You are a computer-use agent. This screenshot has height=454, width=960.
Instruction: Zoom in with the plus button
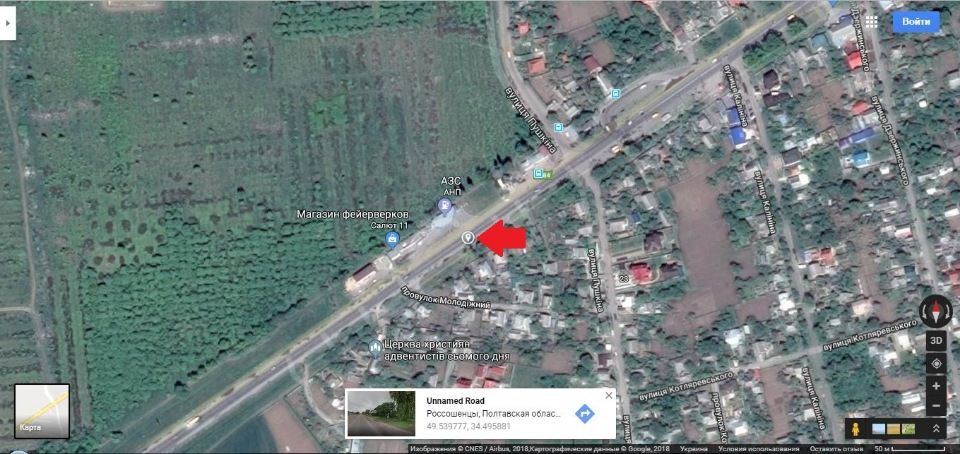[936, 386]
